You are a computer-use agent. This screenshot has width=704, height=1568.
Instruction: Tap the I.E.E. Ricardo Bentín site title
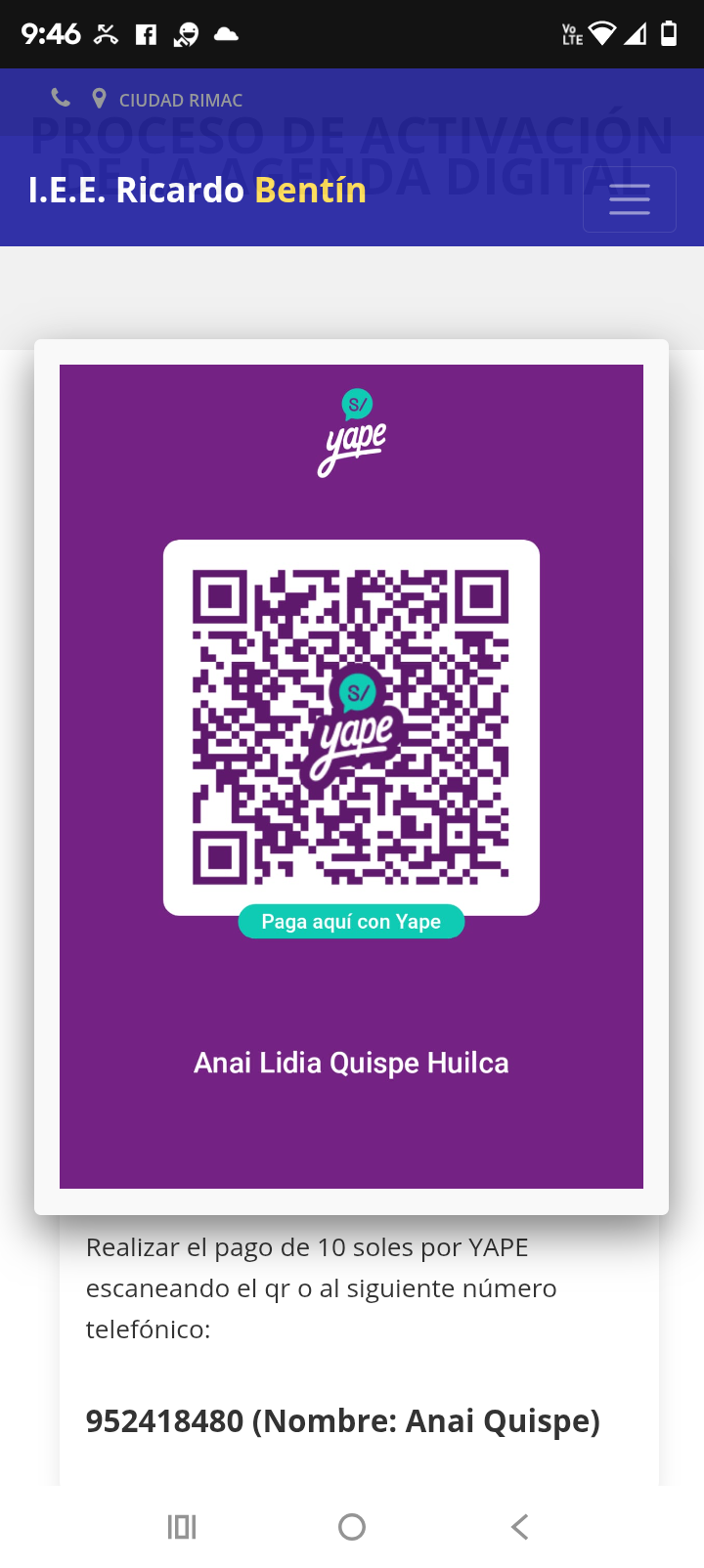pos(198,190)
